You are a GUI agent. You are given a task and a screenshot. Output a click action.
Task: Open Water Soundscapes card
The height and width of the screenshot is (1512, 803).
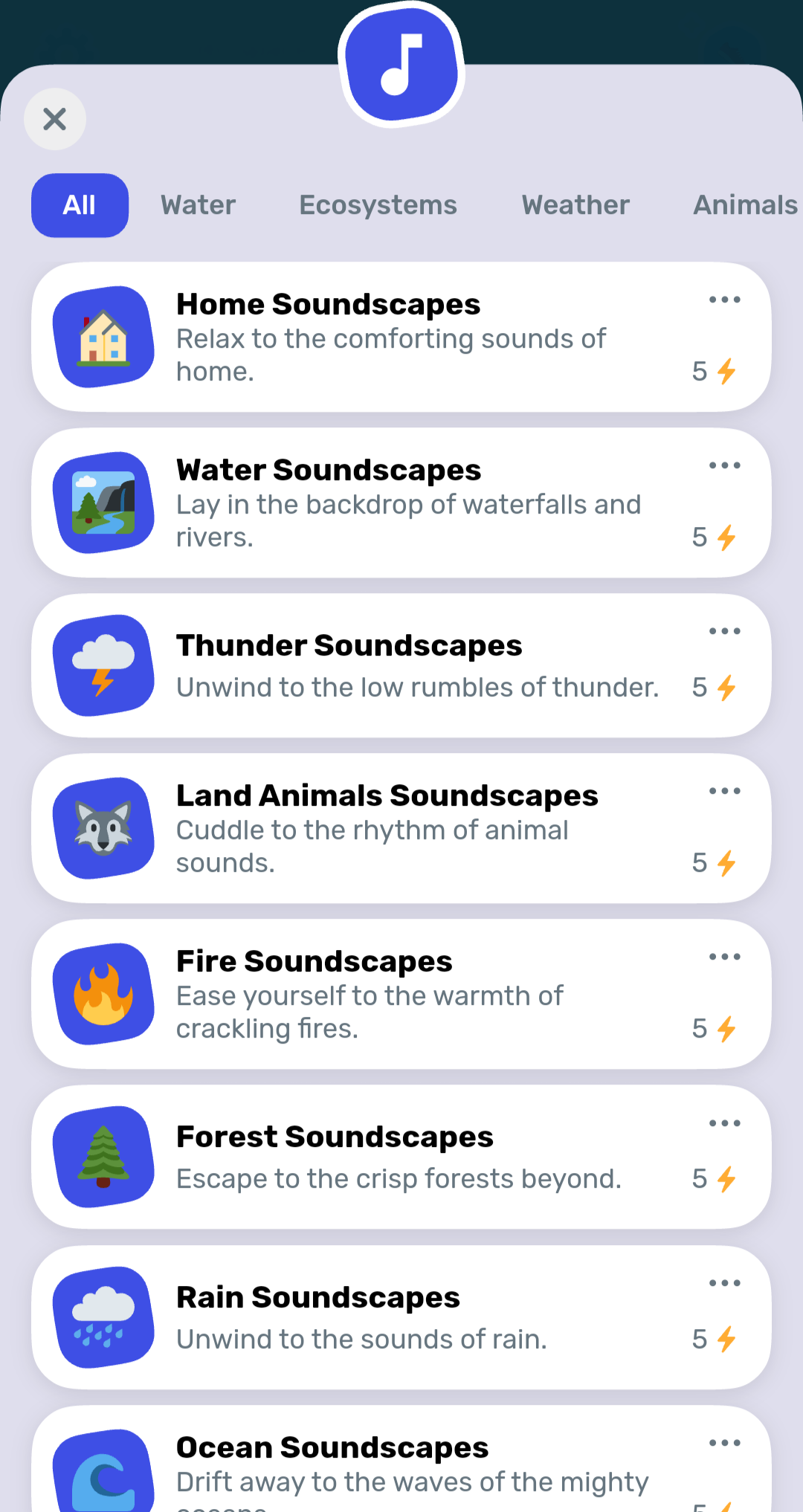pyautogui.click(x=401, y=503)
